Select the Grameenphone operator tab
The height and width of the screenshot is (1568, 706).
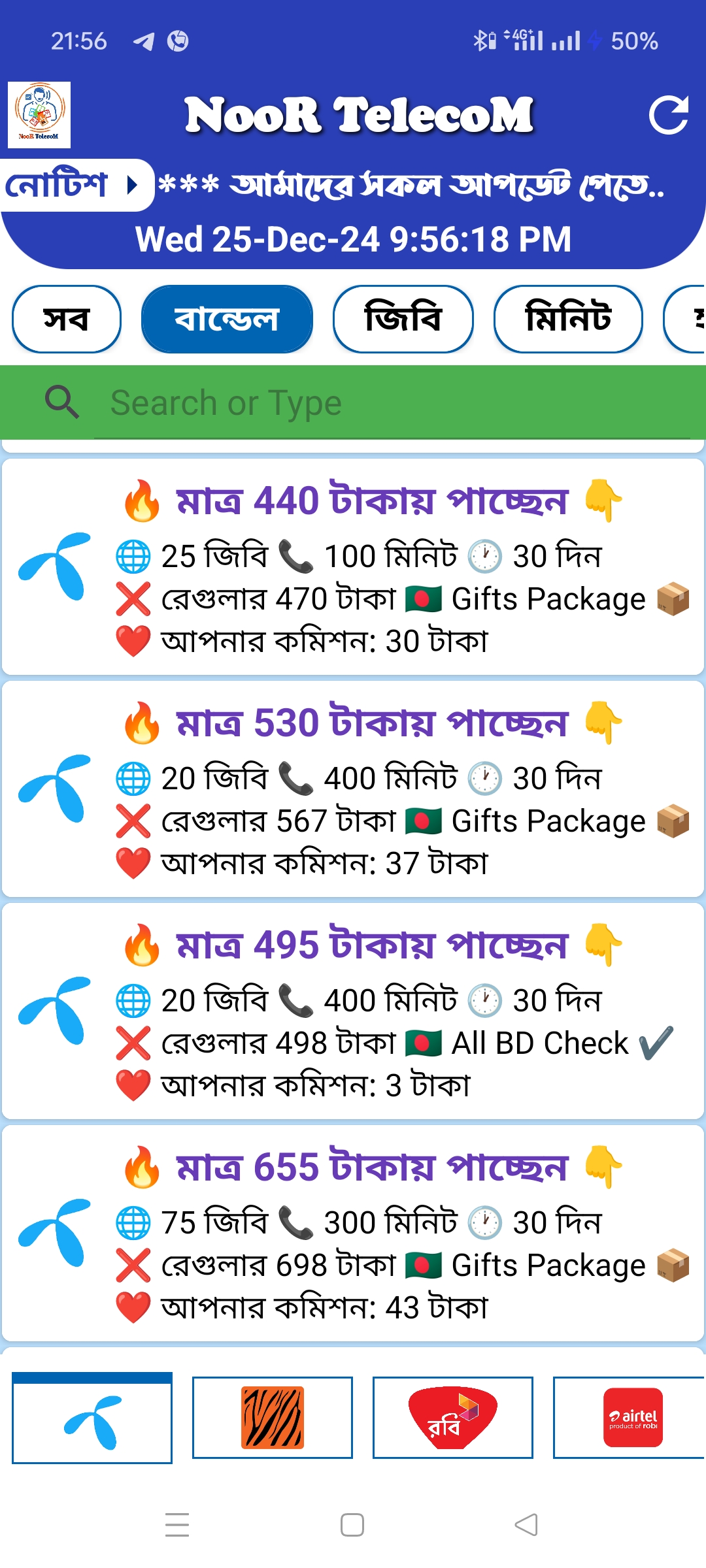click(x=92, y=1418)
